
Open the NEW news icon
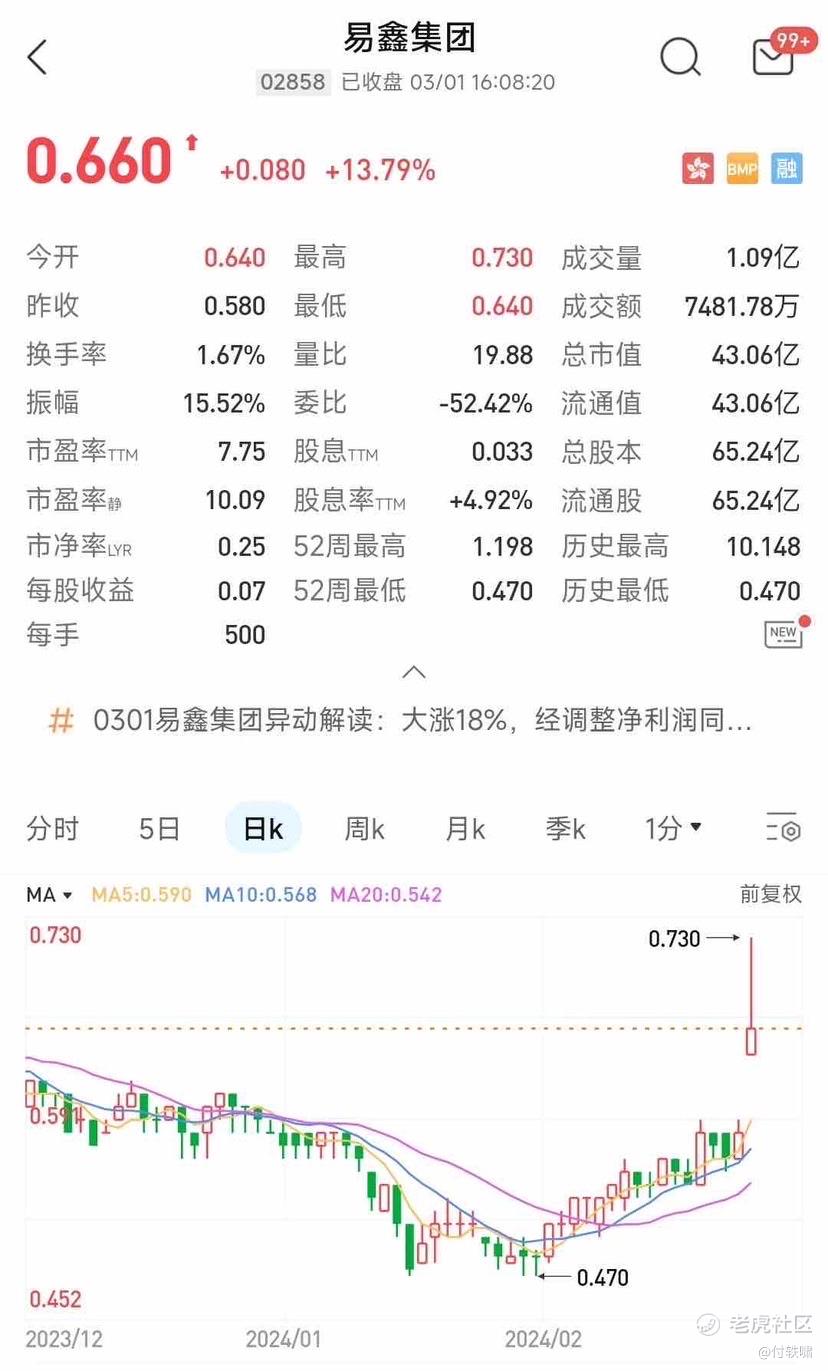784,633
